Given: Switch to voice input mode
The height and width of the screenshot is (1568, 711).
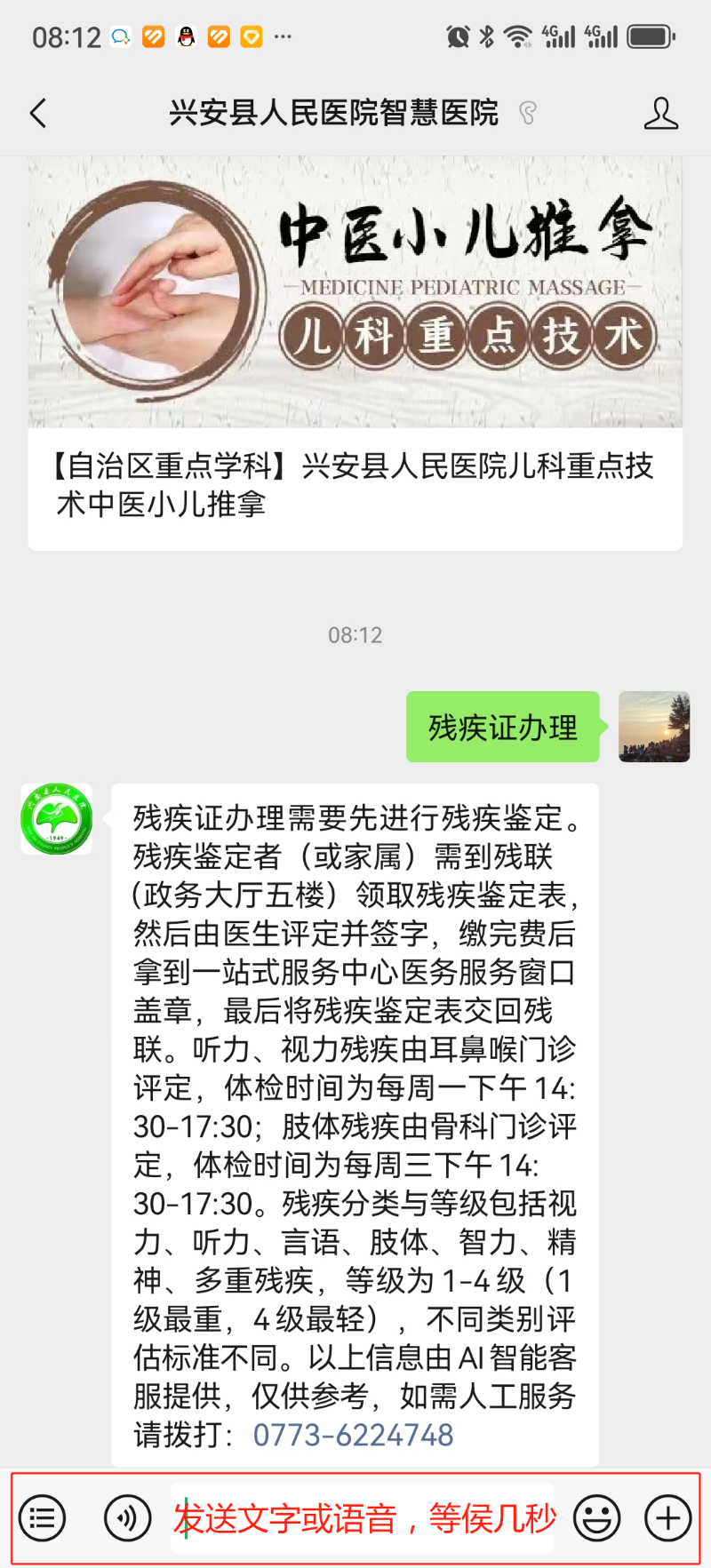Looking at the screenshot, I should (127, 1518).
